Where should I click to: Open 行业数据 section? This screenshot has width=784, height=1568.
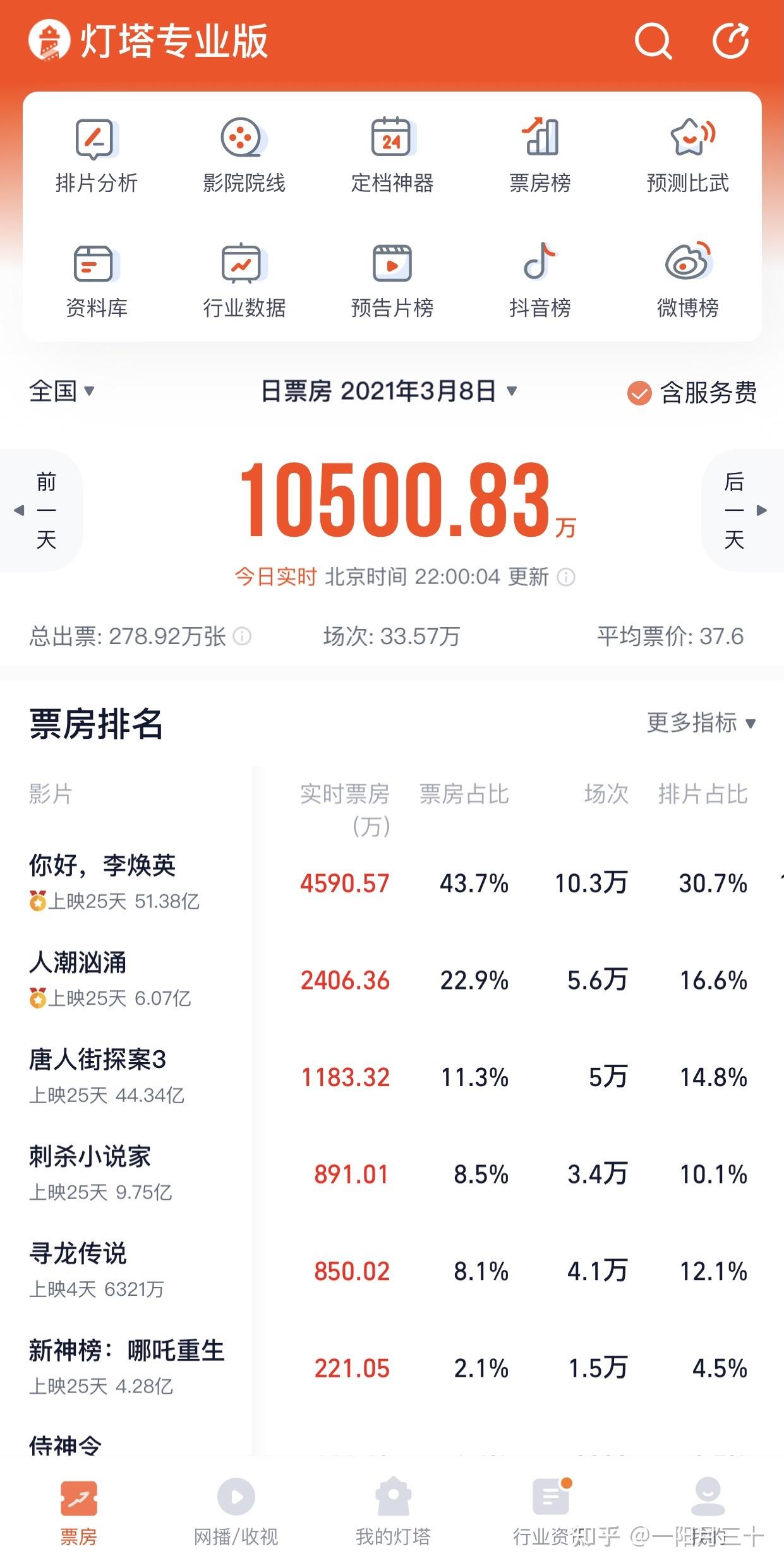click(x=244, y=280)
